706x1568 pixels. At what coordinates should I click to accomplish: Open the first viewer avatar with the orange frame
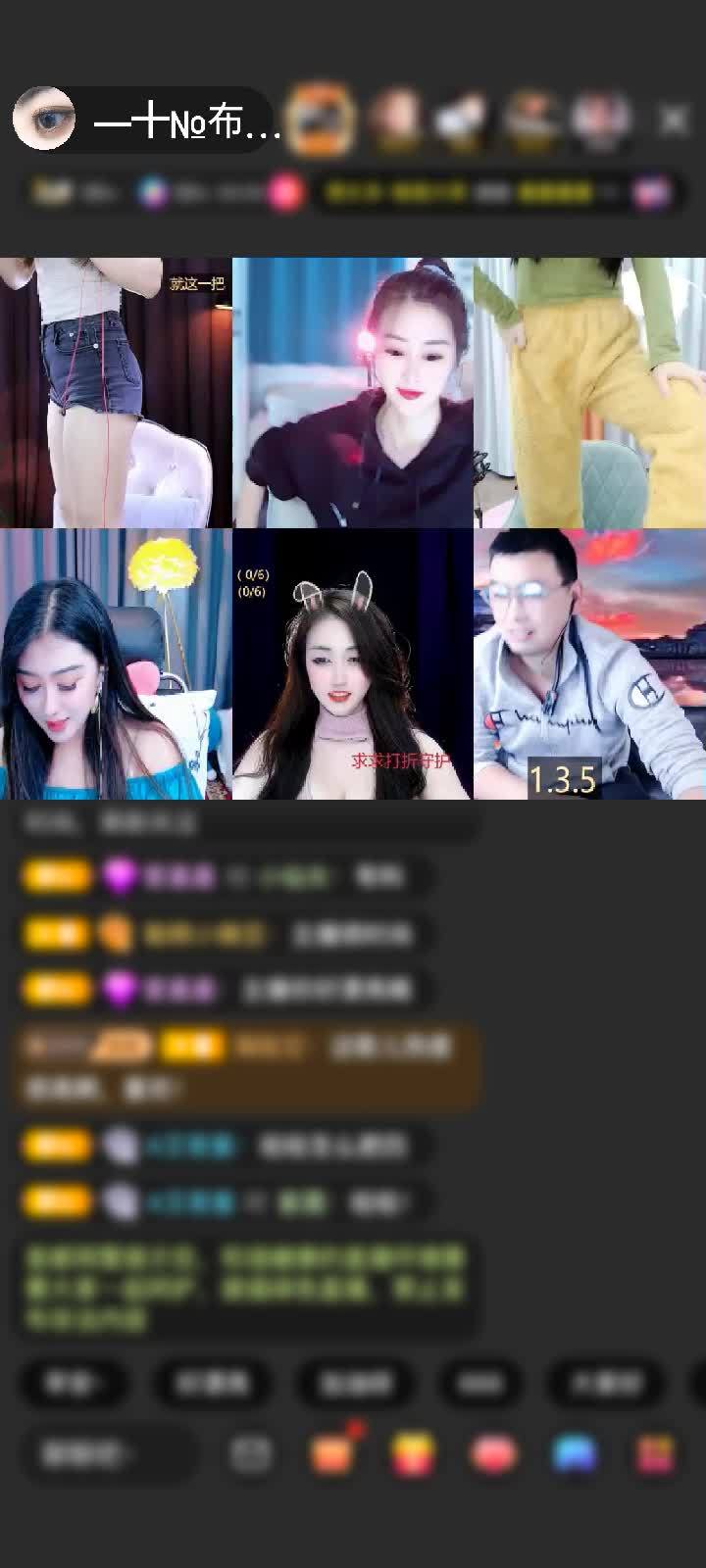(323, 120)
